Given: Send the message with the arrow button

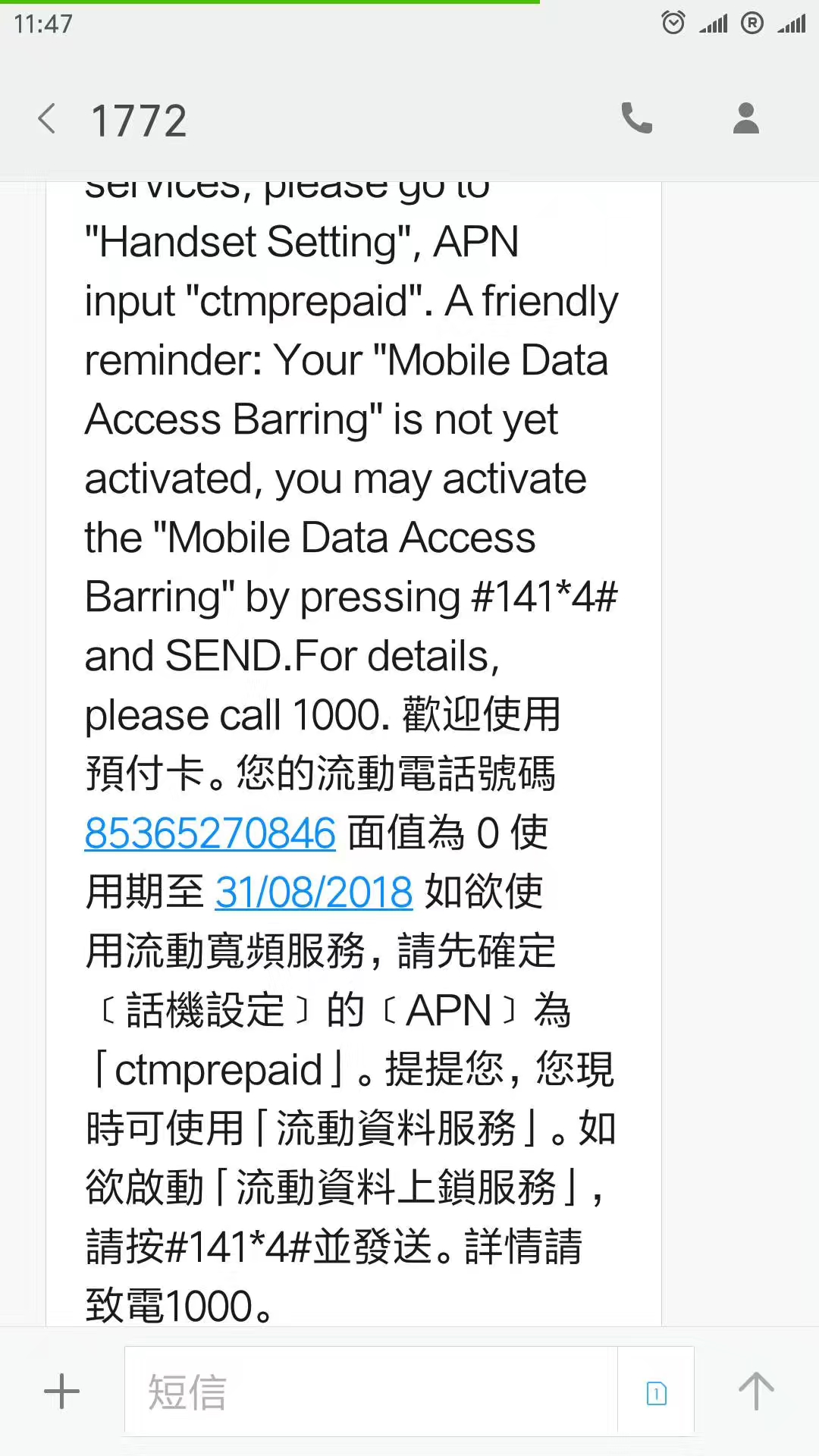Looking at the screenshot, I should (x=756, y=1392).
